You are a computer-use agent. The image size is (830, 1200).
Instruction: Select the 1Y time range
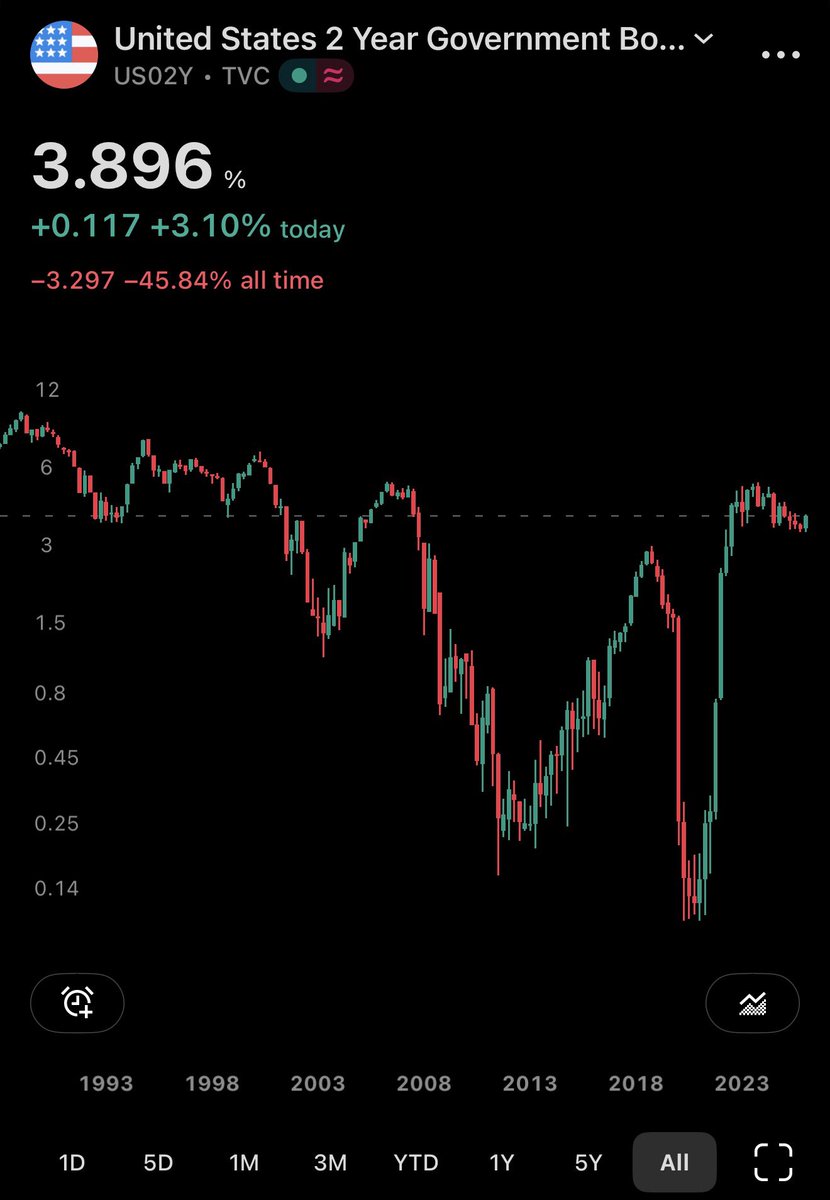point(502,1163)
